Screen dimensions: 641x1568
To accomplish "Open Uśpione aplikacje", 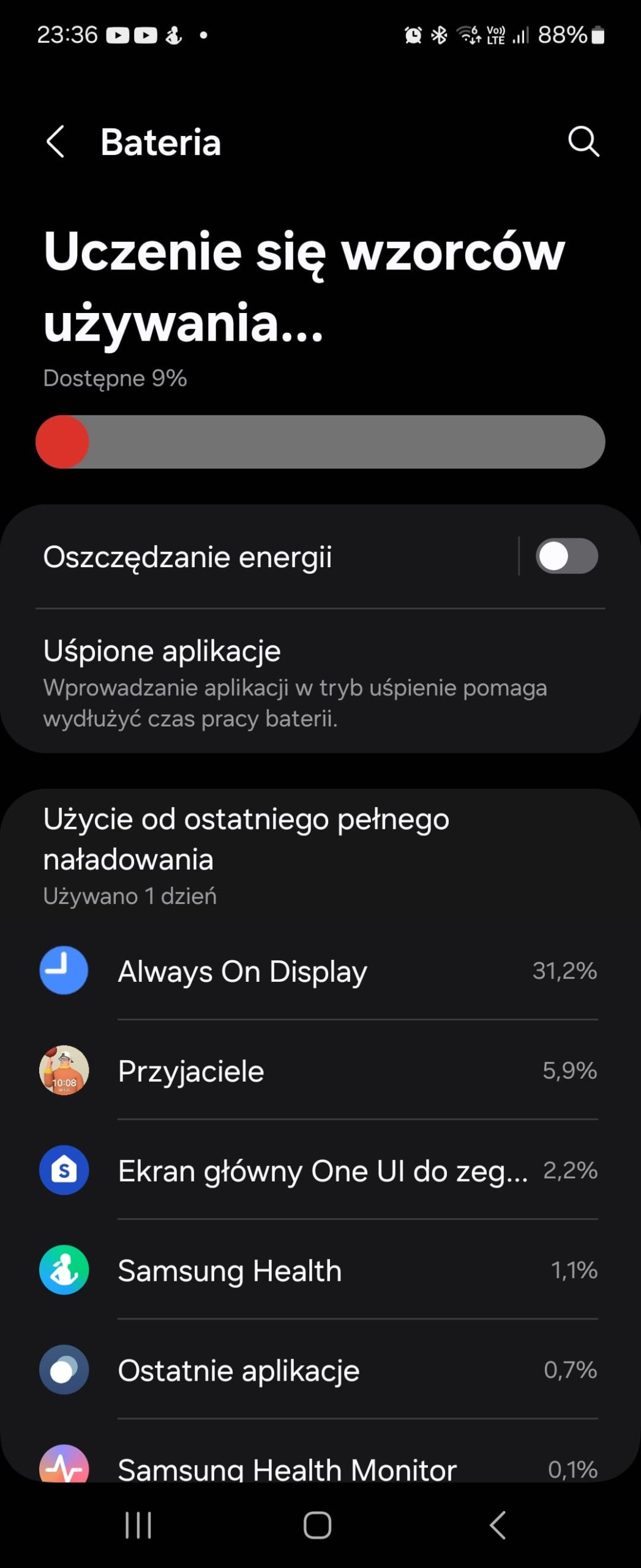I will click(x=294, y=683).
